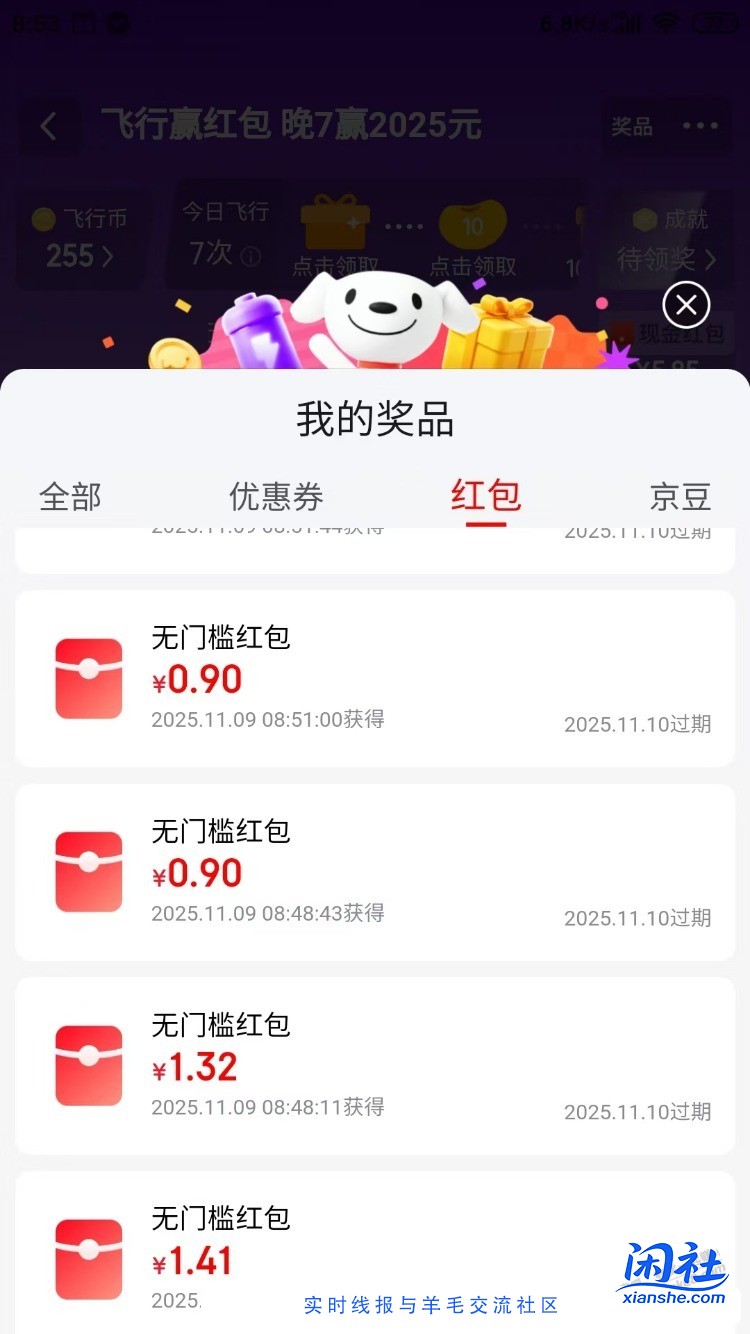The height and width of the screenshot is (1334, 750).
Task: View the 京豆 tab
Action: click(680, 497)
